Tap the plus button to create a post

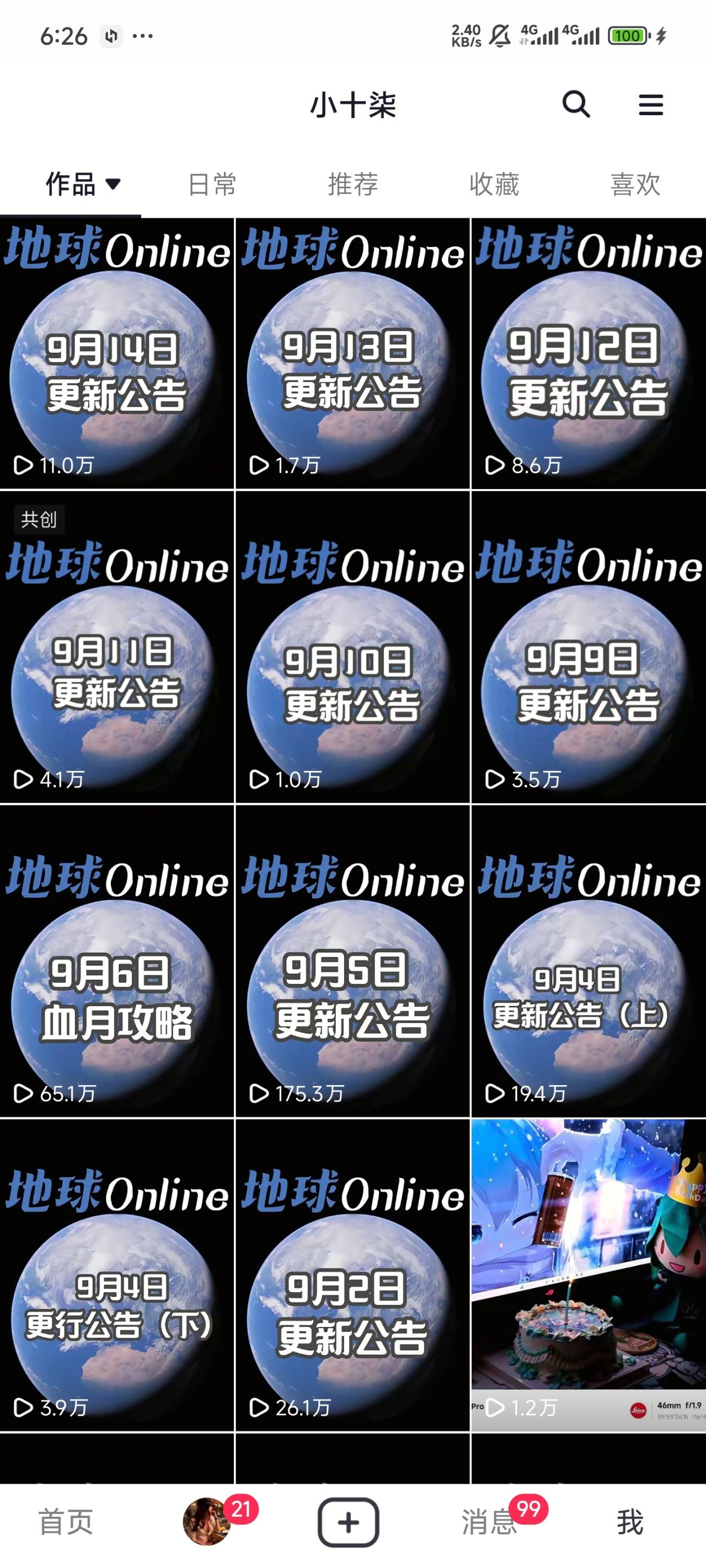pyautogui.click(x=349, y=1522)
